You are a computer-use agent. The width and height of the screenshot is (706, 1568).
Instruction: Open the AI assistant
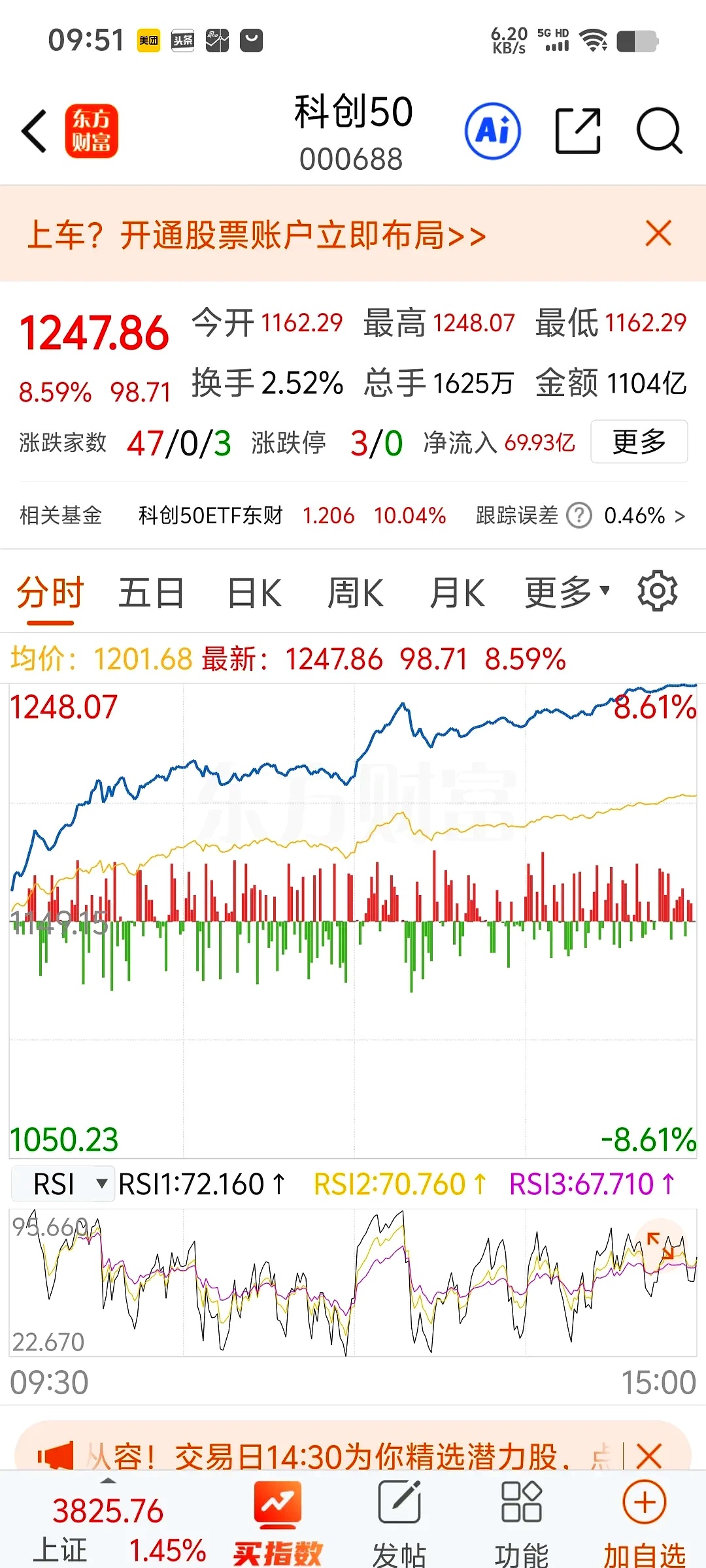492,131
